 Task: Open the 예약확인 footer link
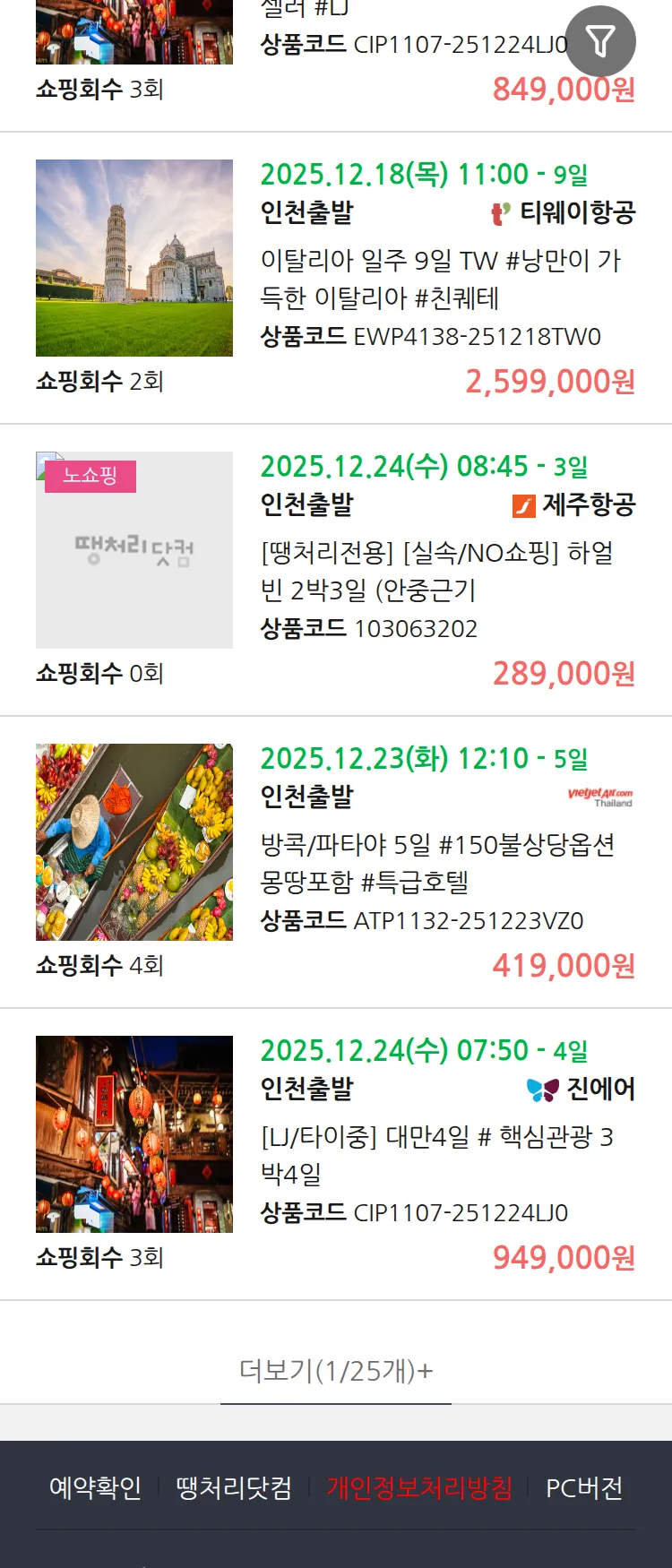pos(95,1488)
